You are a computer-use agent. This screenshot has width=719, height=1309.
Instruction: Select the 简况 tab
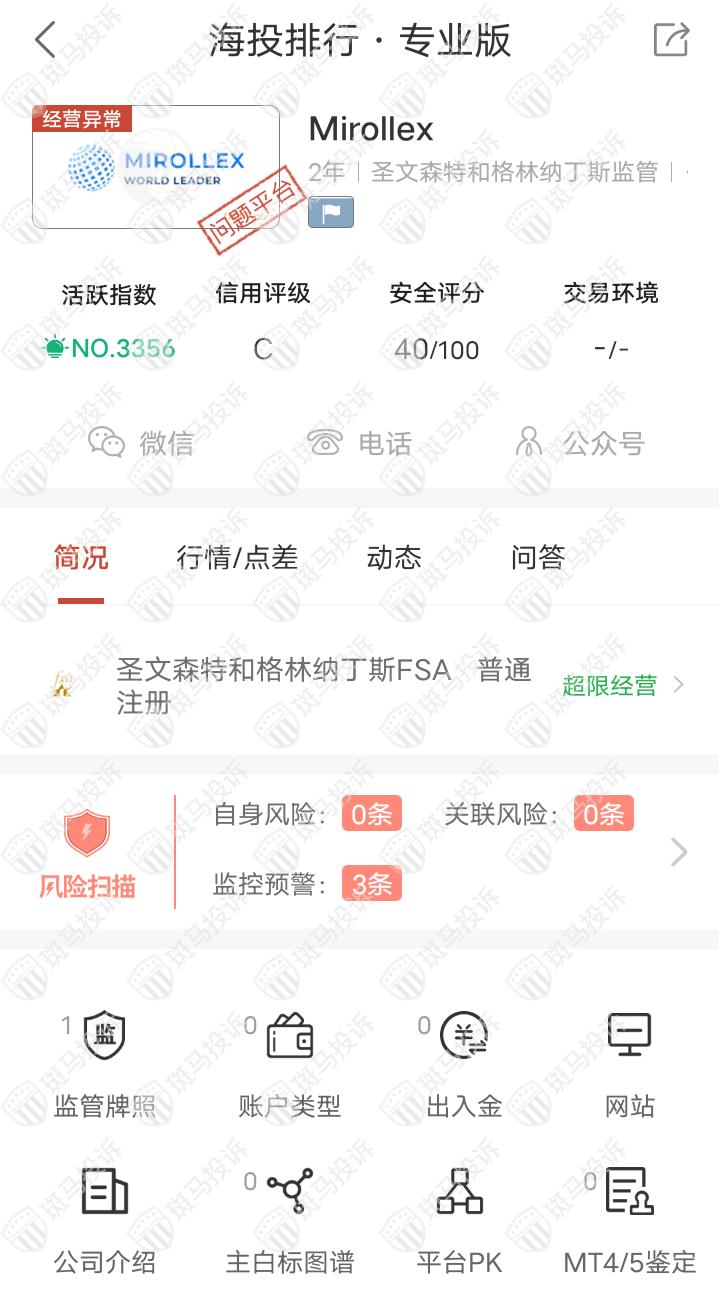(81, 557)
